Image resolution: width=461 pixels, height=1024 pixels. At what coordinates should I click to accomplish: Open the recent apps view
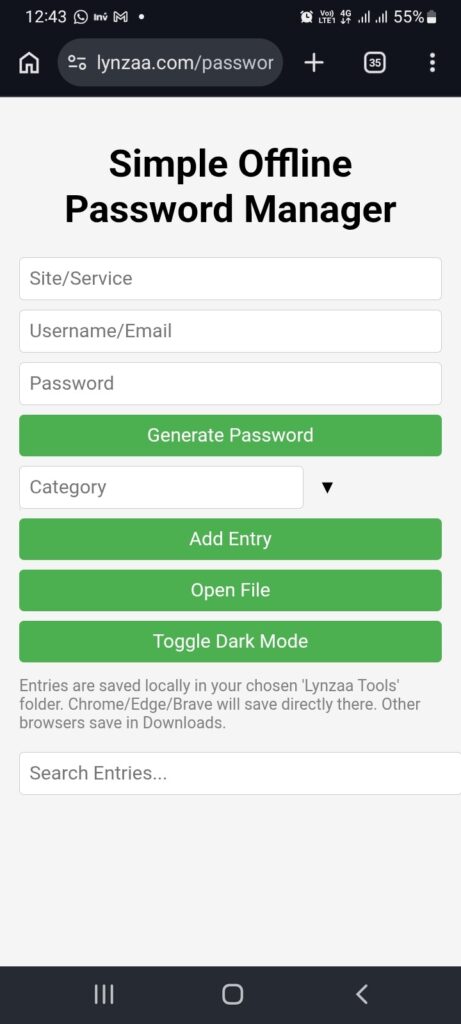pos(104,994)
